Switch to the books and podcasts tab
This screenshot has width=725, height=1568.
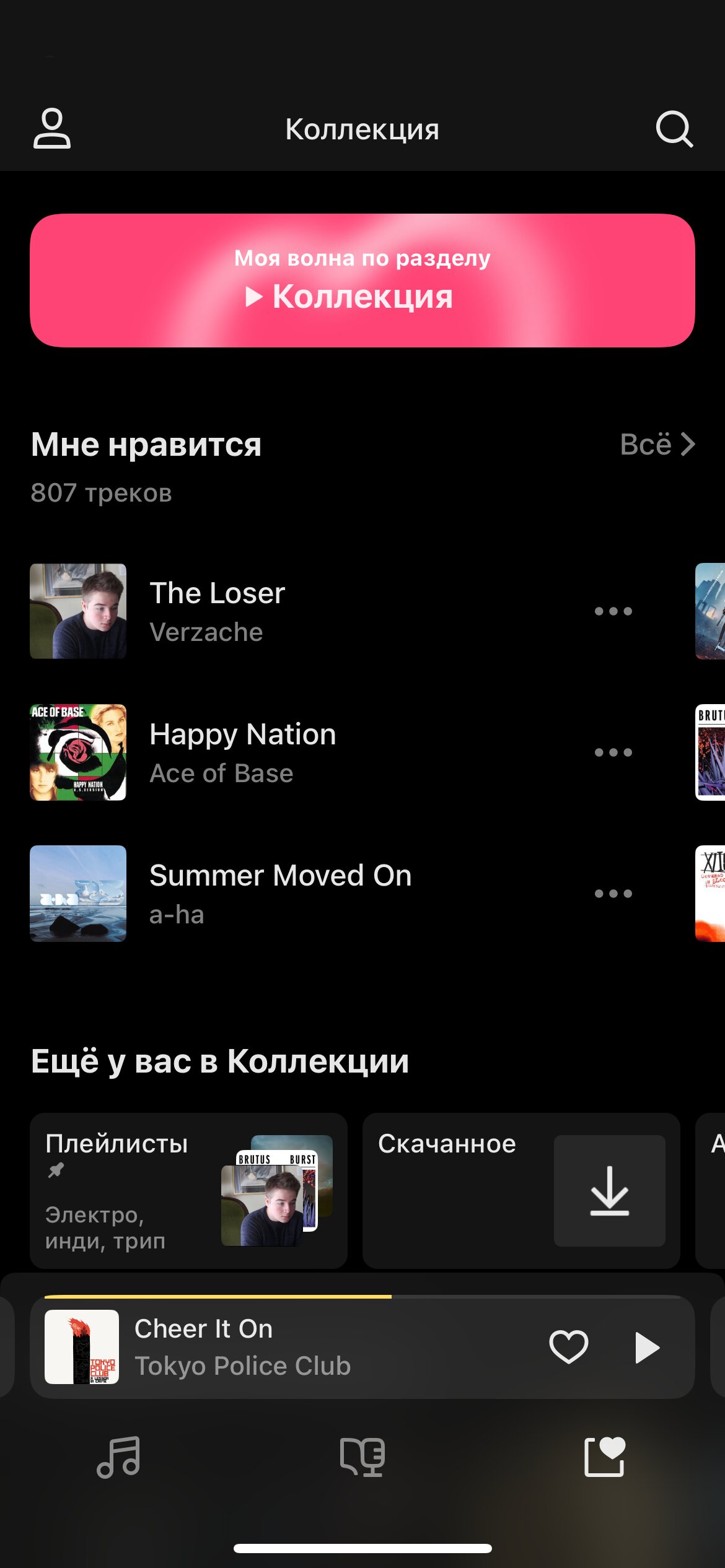pos(362,1457)
